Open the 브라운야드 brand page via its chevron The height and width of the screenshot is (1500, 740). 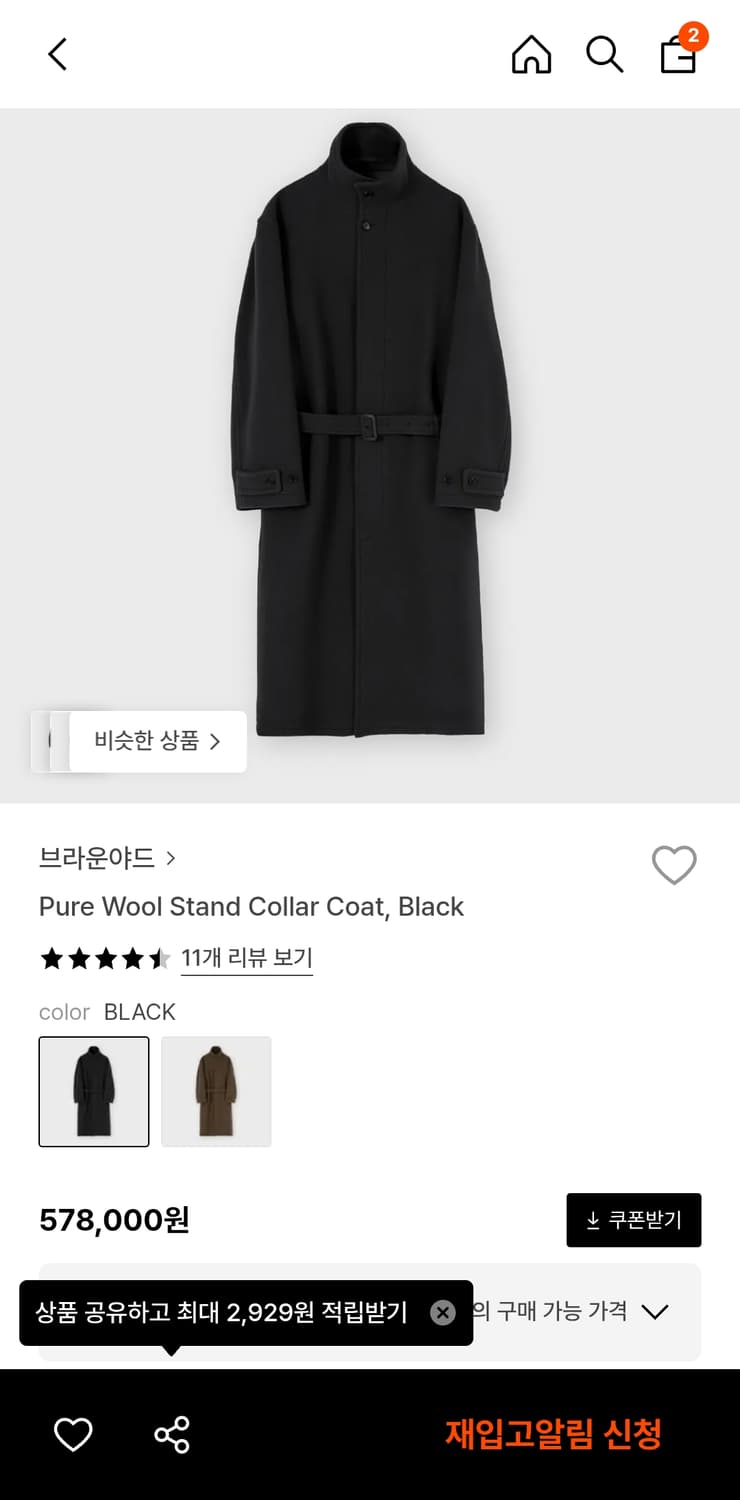(x=172, y=859)
